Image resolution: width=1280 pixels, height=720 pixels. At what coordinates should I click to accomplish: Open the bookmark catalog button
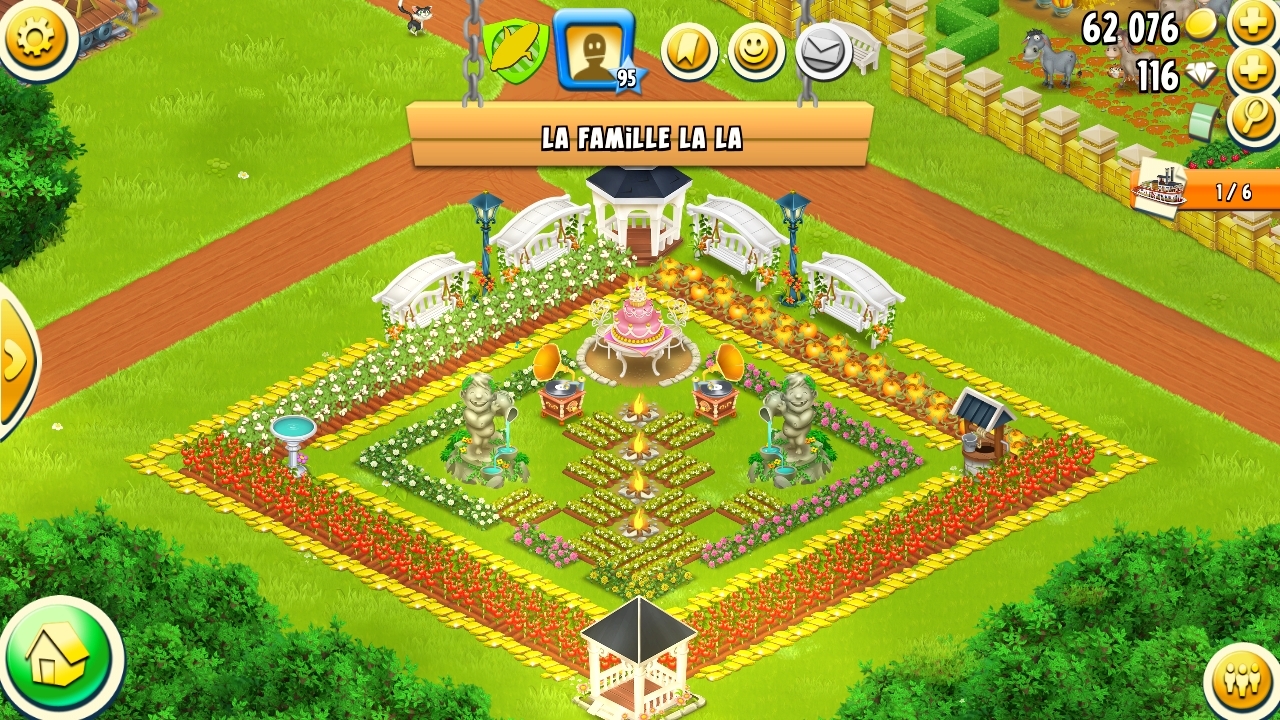[x=689, y=51]
